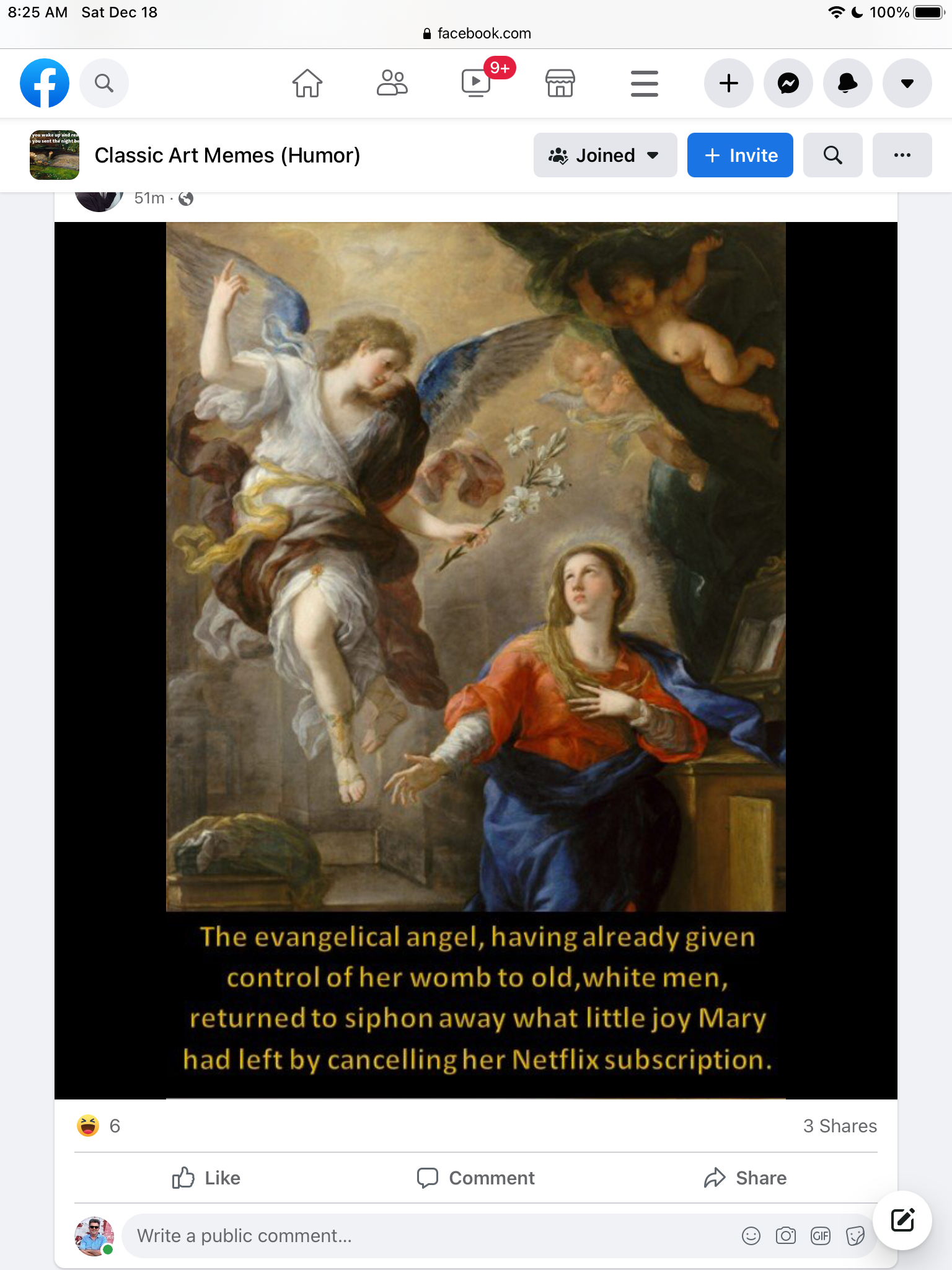Attach a GIF to the comment
This screenshot has width=952, height=1270.
coord(820,1236)
